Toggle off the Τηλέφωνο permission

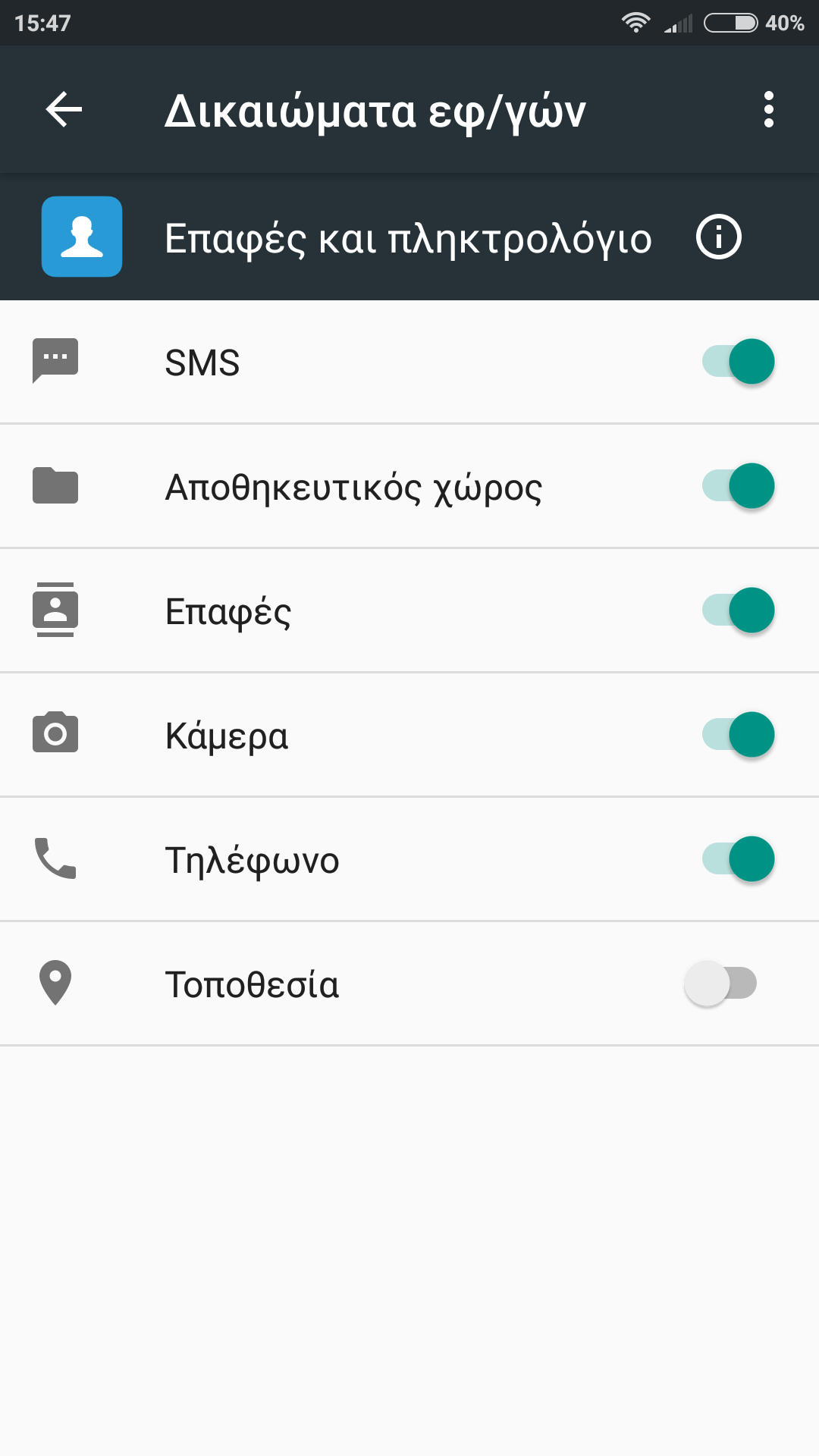click(x=738, y=859)
